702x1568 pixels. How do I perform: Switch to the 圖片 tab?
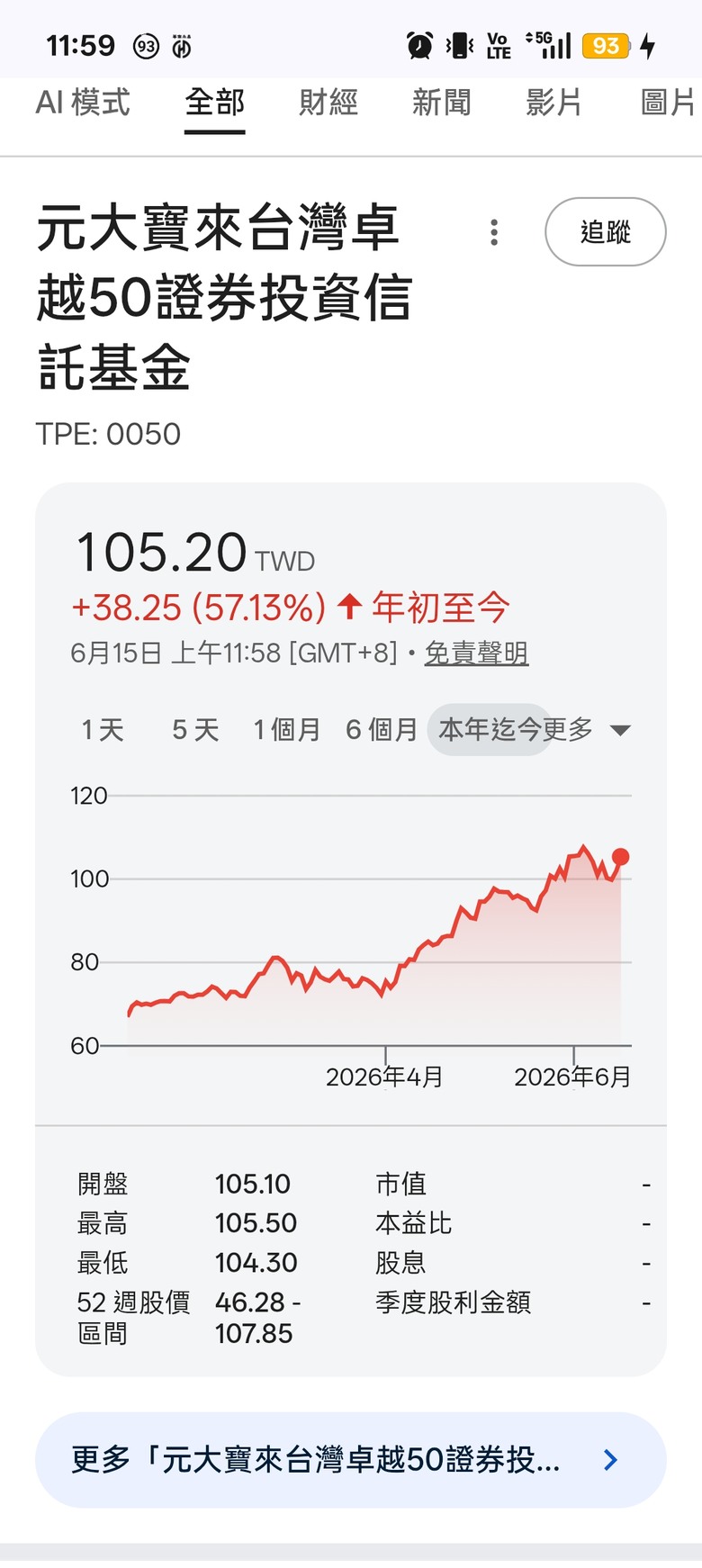click(668, 103)
